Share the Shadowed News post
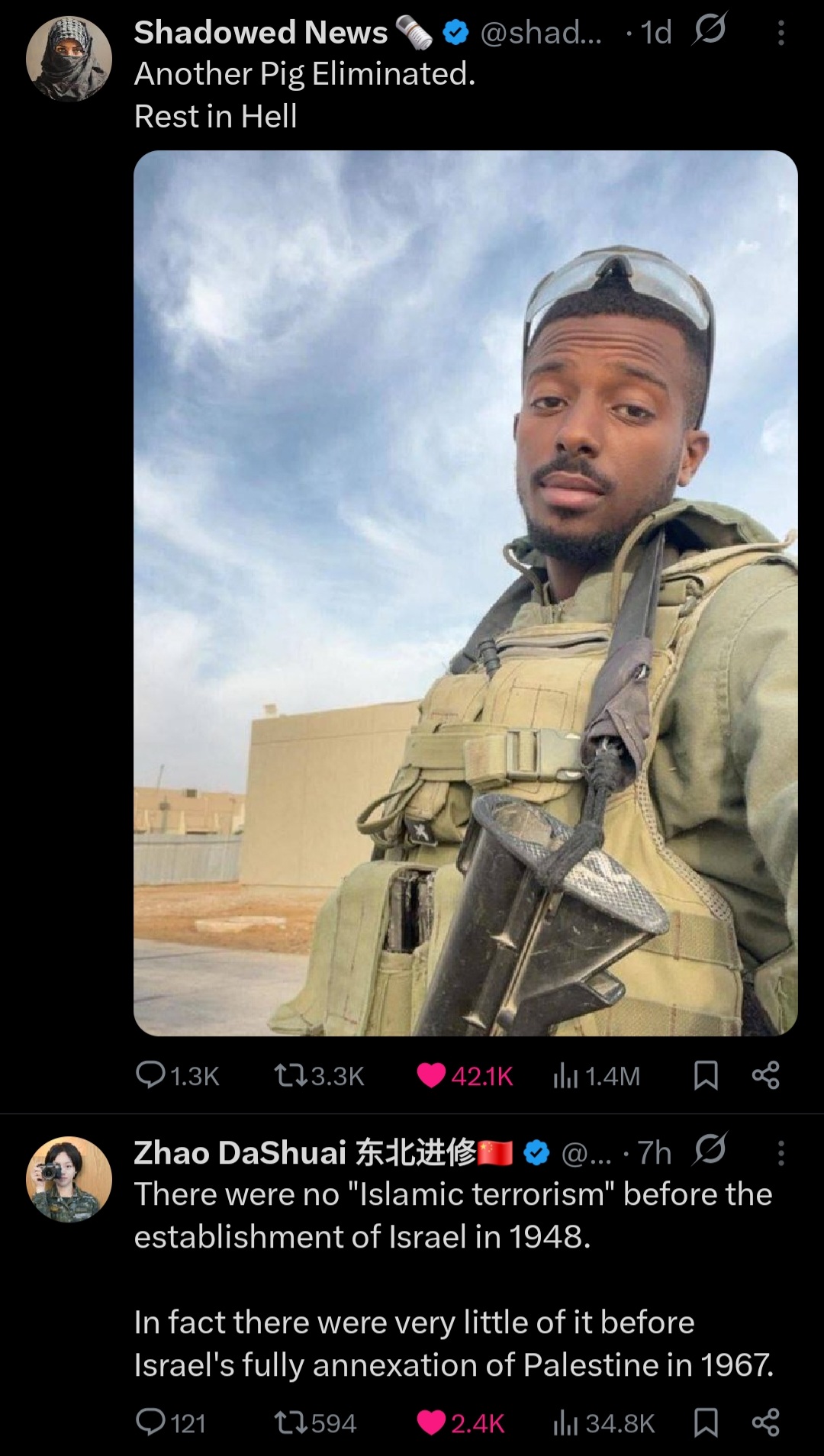The width and height of the screenshot is (824, 1456). pyautogui.click(x=765, y=1075)
